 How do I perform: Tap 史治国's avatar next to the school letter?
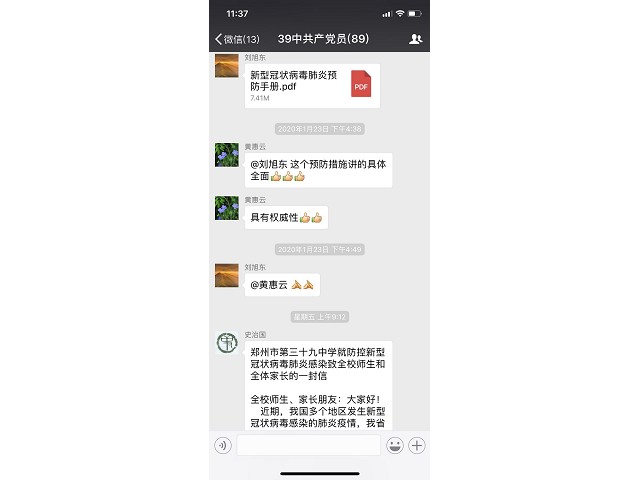(x=226, y=343)
